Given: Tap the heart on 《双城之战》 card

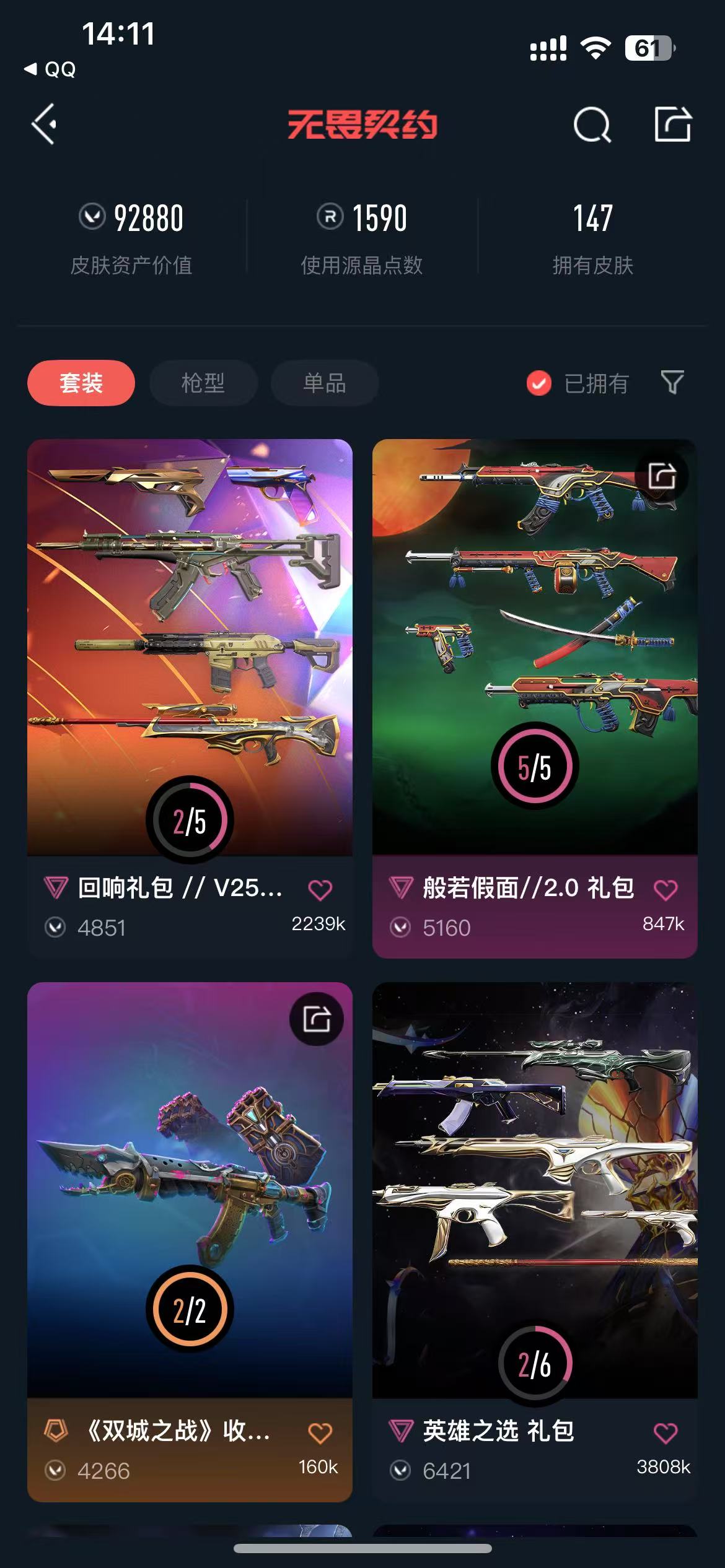Looking at the screenshot, I should point(320,1433).
